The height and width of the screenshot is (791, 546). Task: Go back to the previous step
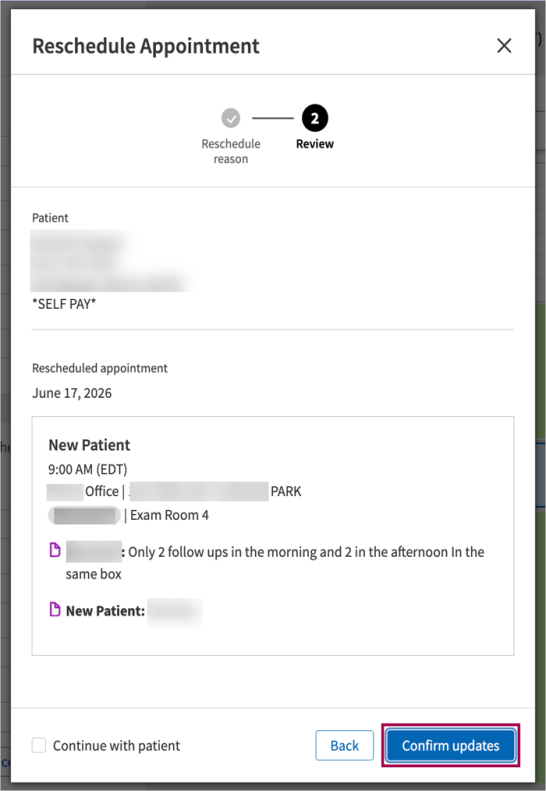[345, 745]
